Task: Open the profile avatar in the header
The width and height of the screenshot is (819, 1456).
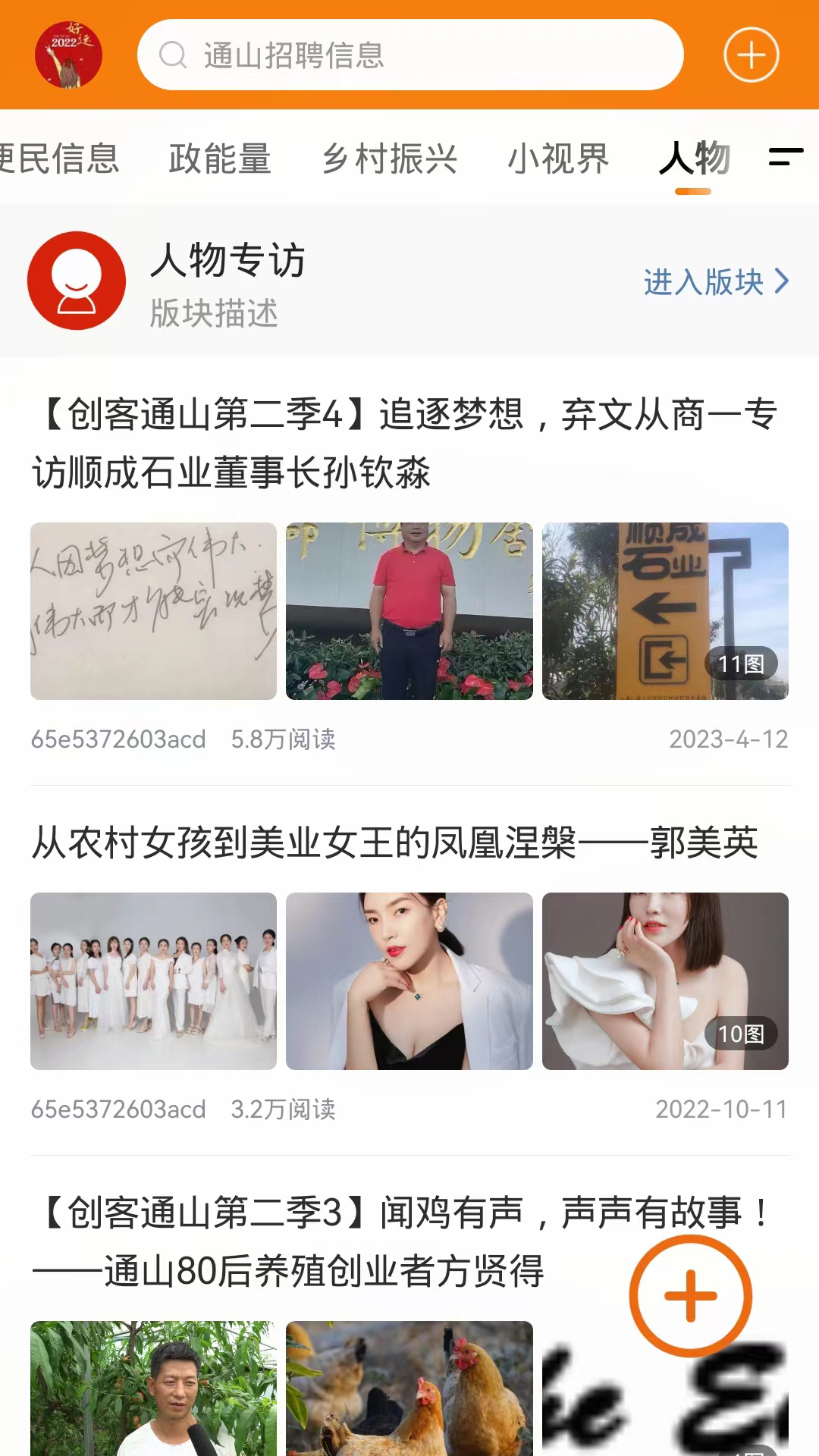Action: click(68, 55)
